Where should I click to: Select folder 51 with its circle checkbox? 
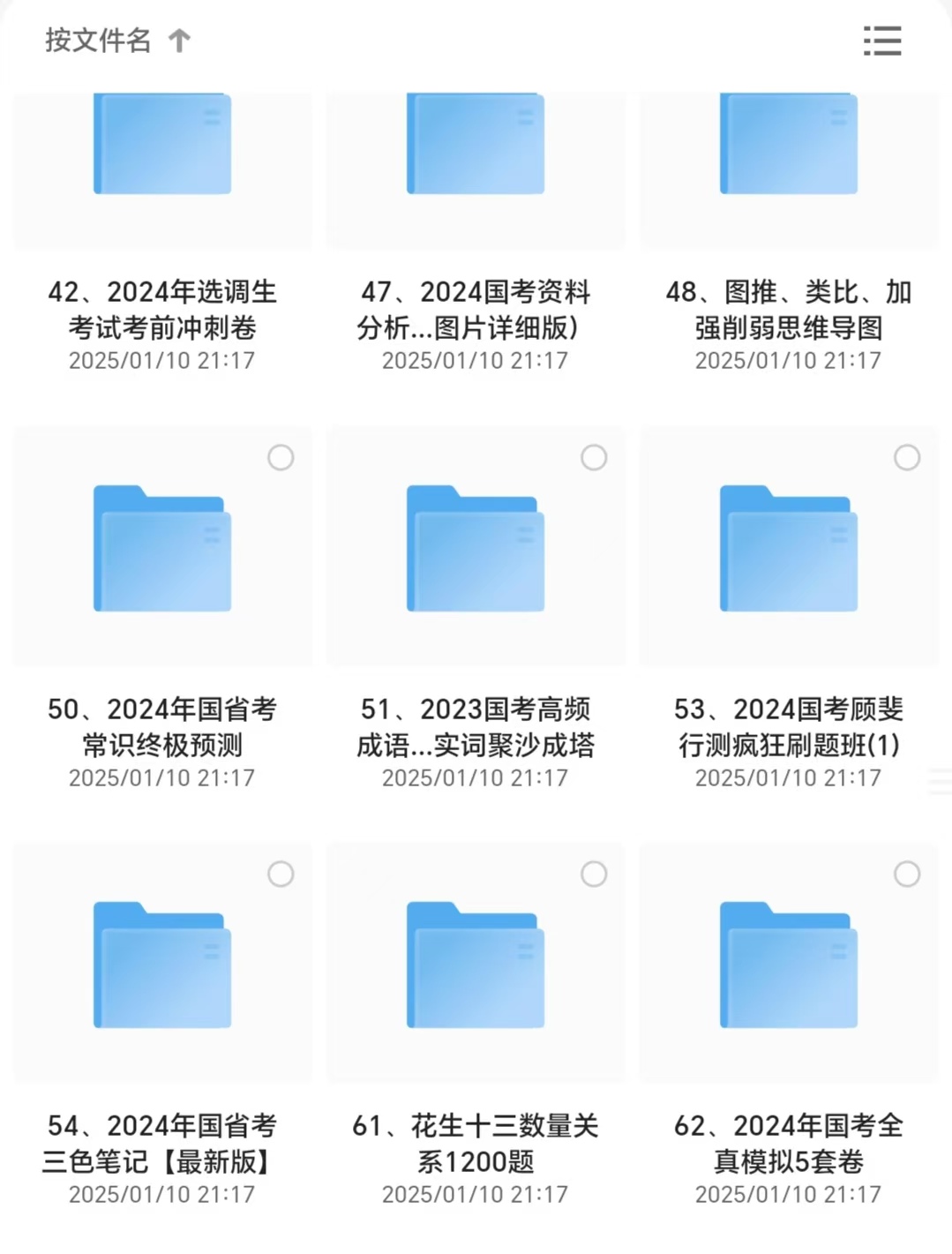tap(594, 457)
